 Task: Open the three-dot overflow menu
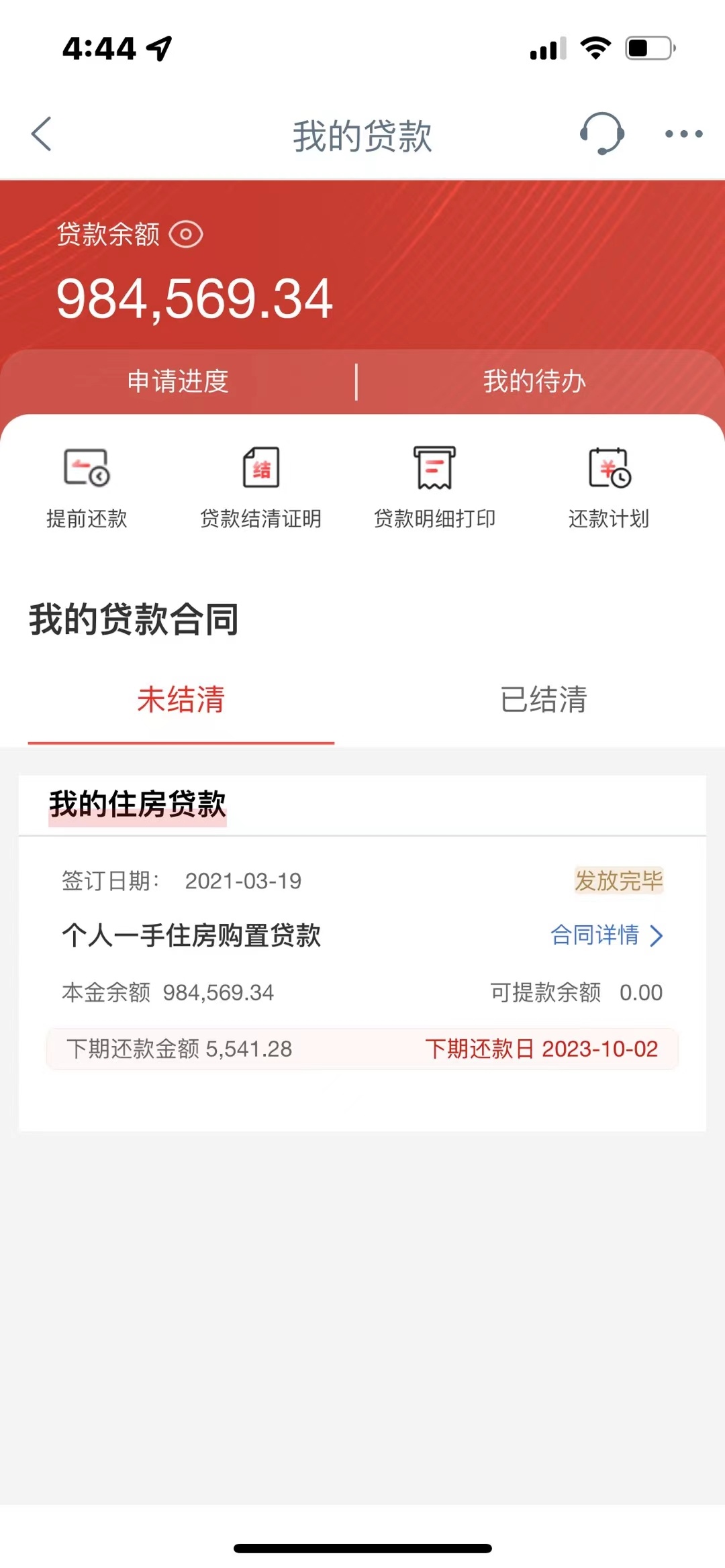click(x=683, y=134)
